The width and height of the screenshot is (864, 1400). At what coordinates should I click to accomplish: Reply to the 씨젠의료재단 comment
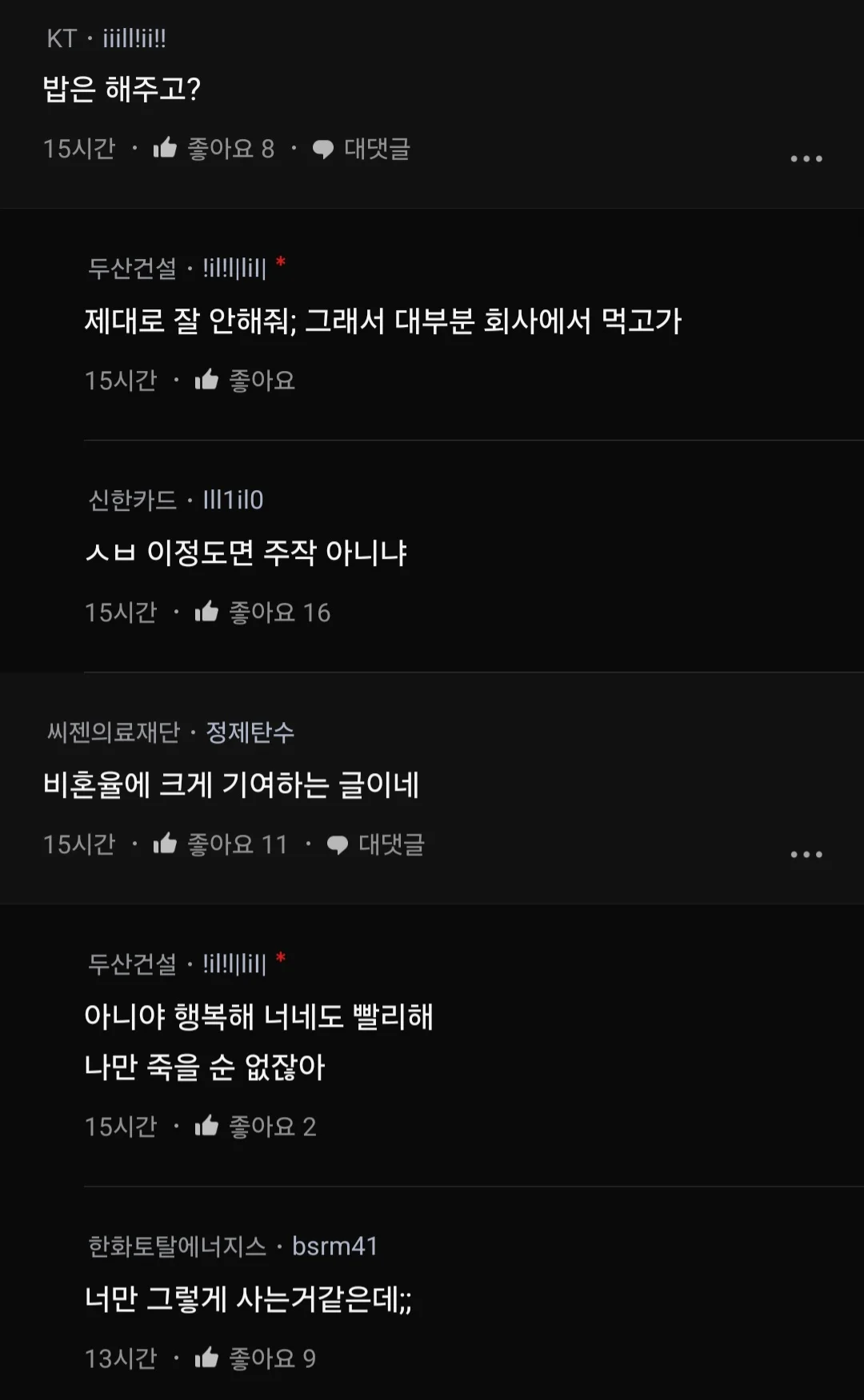point(375,844)
